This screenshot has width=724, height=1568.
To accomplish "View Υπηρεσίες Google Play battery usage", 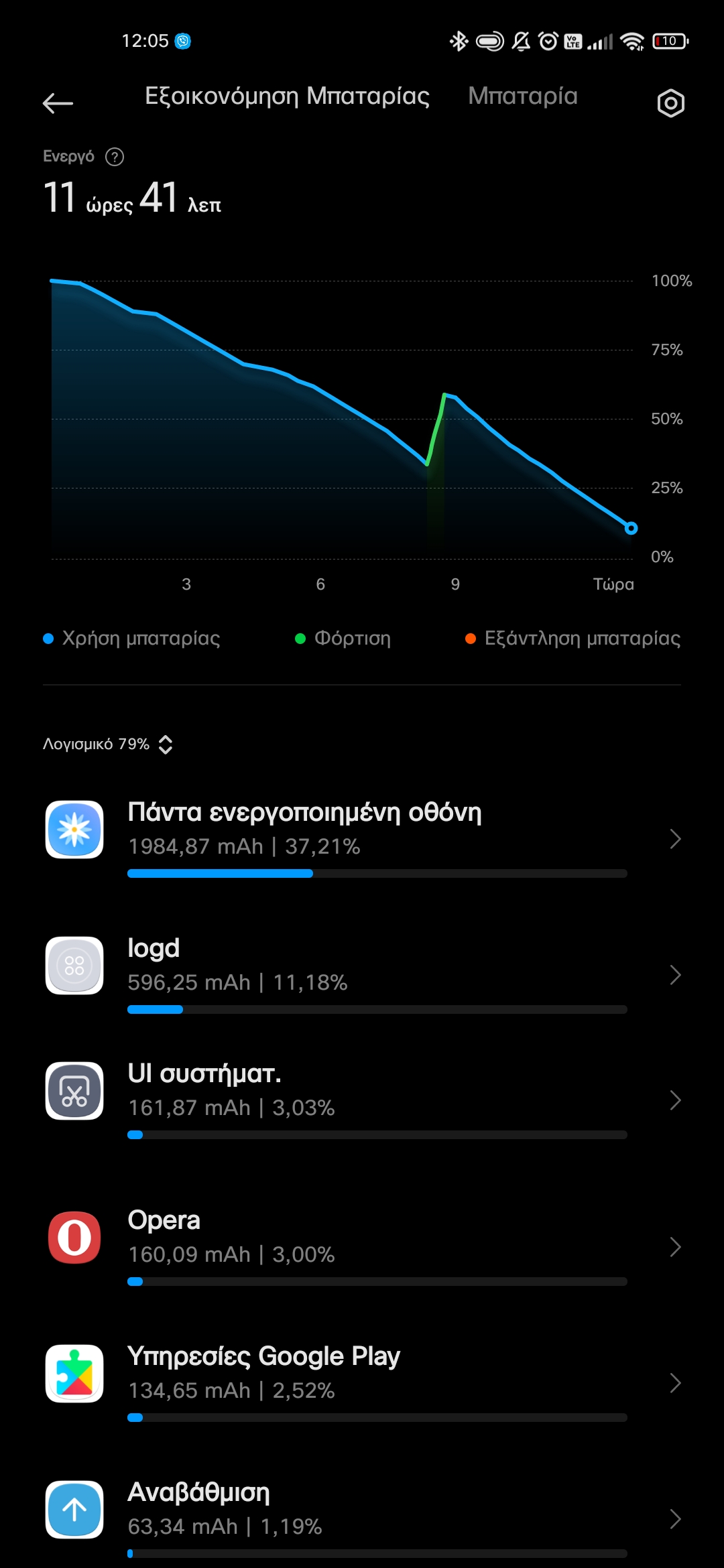I will point(362,1382).
